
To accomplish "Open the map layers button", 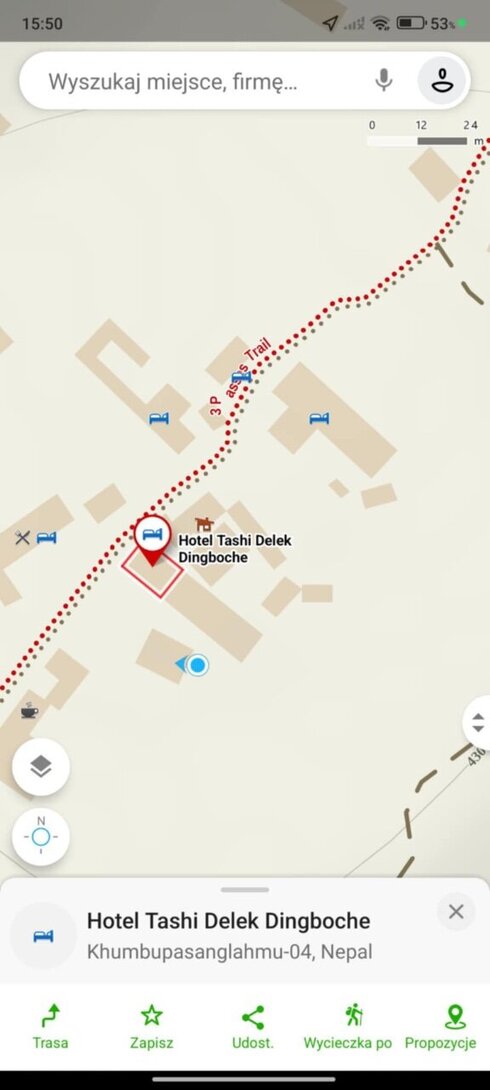I will (41, 767).
